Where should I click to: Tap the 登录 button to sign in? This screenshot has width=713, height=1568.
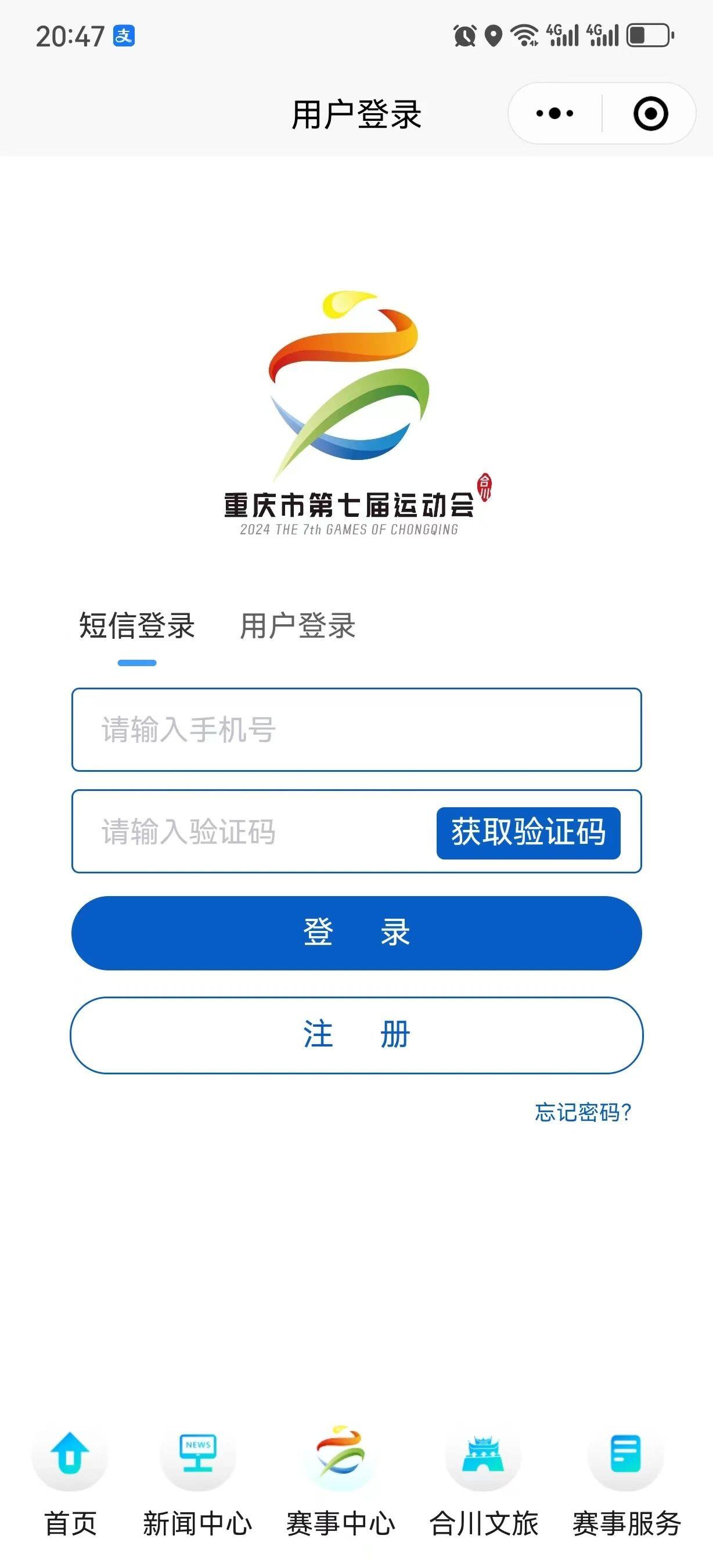click(x=356, y=933)
